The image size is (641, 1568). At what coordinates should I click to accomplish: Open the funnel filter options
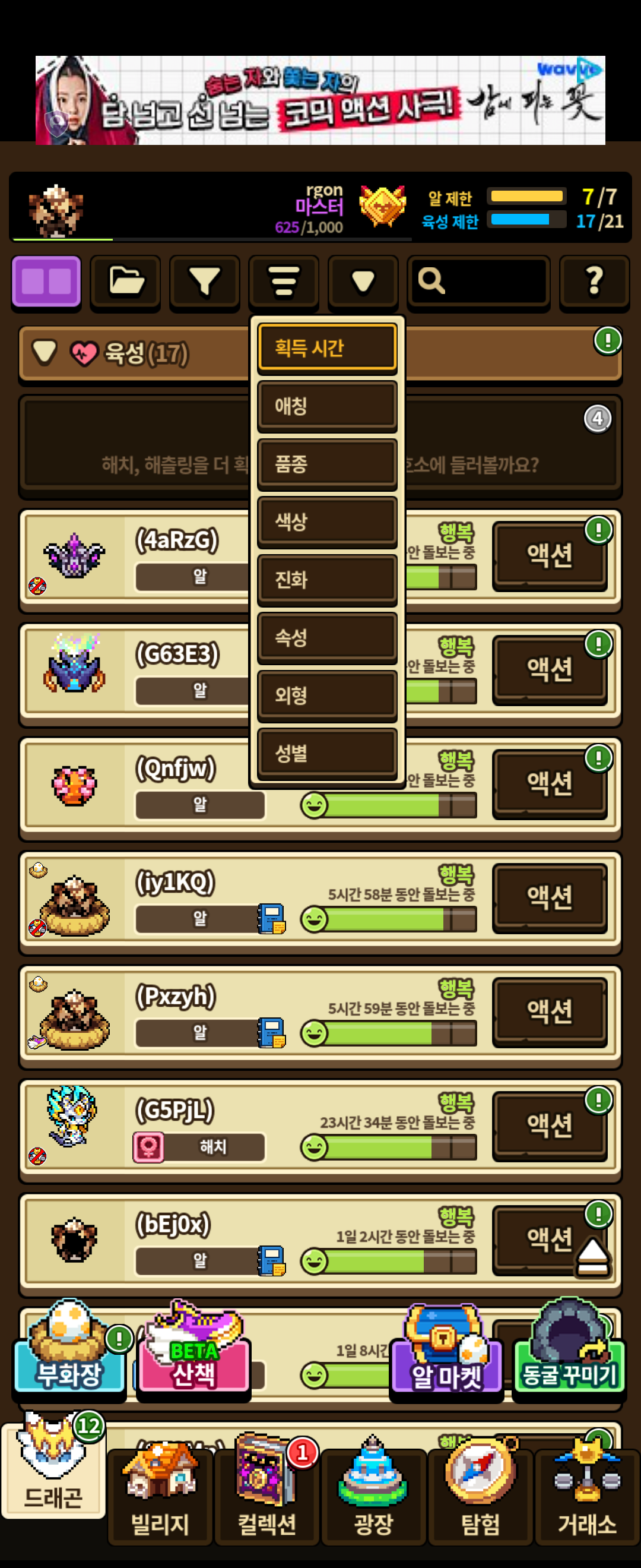(x=204, y=282)
